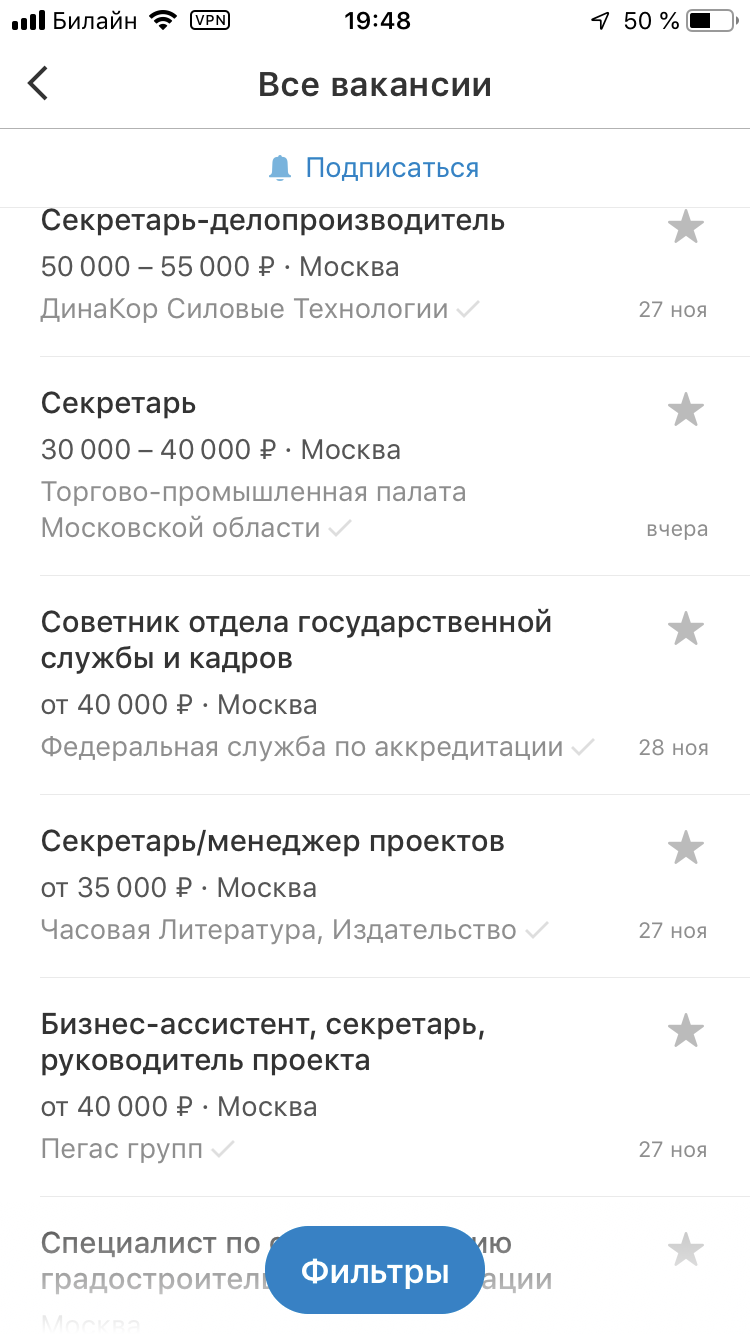This screenshot has width=750, height=1334.
Task: Star the Секретарь vacancy at Торгово-промышленная палата
Action: coord(686,410)
